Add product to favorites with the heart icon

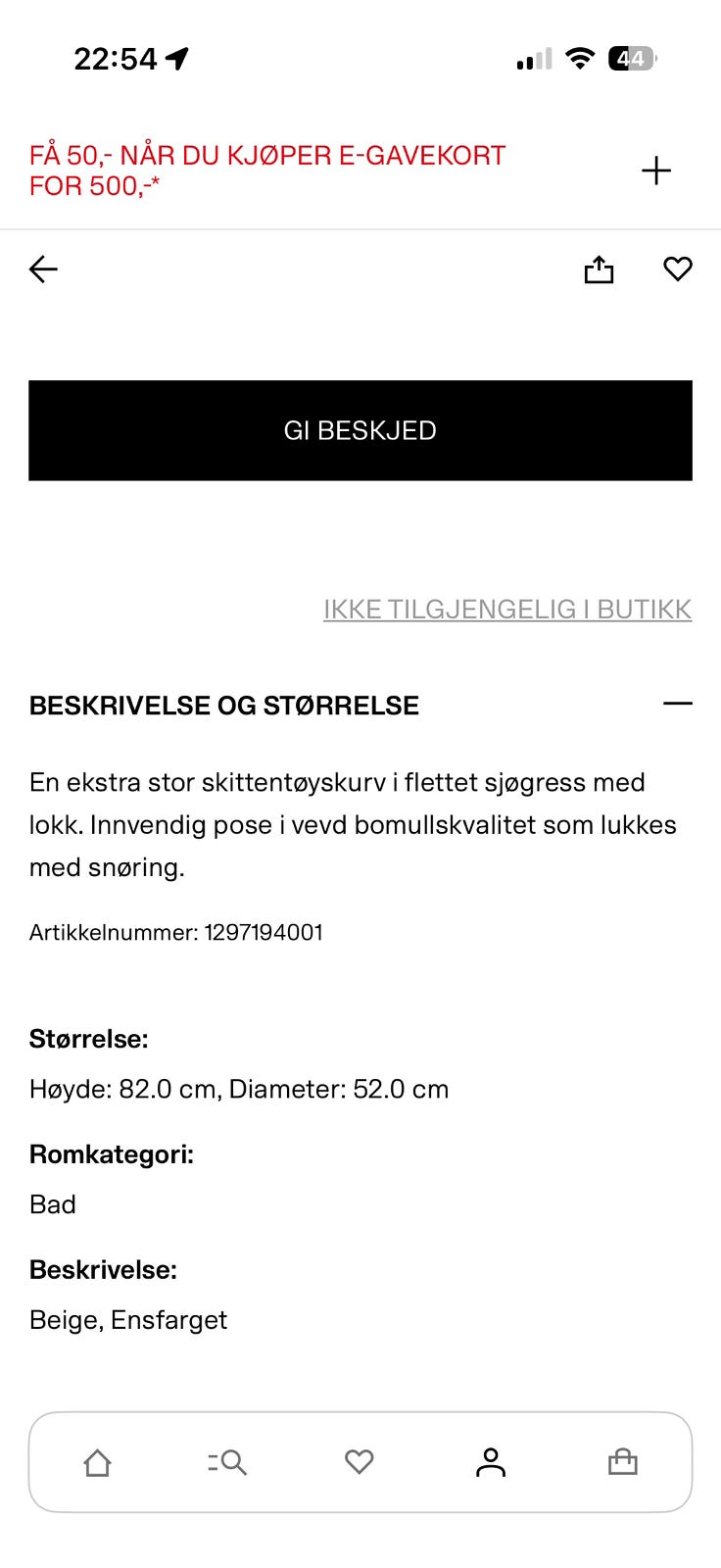678,269
